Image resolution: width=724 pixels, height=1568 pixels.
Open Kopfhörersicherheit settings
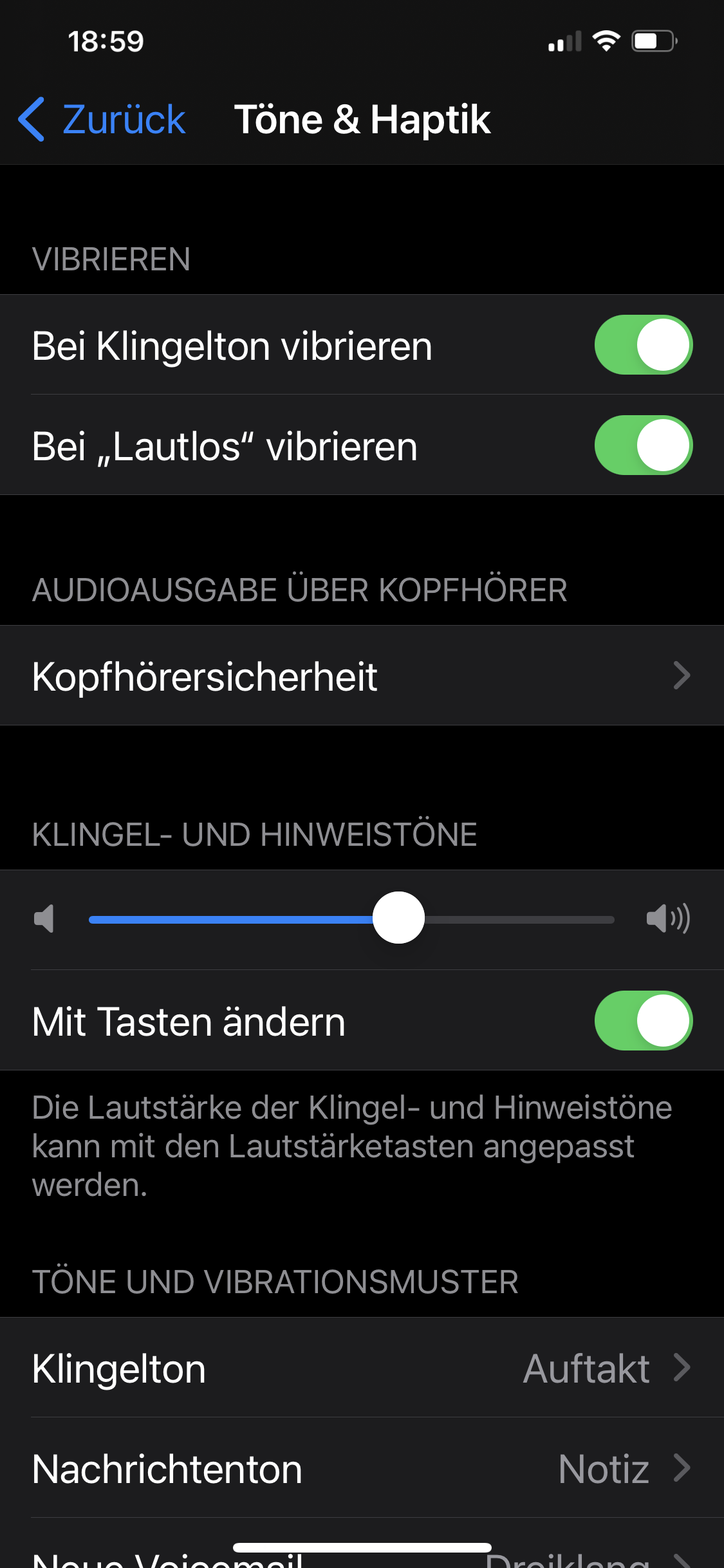pyautogui.click(x=362, y=676)
